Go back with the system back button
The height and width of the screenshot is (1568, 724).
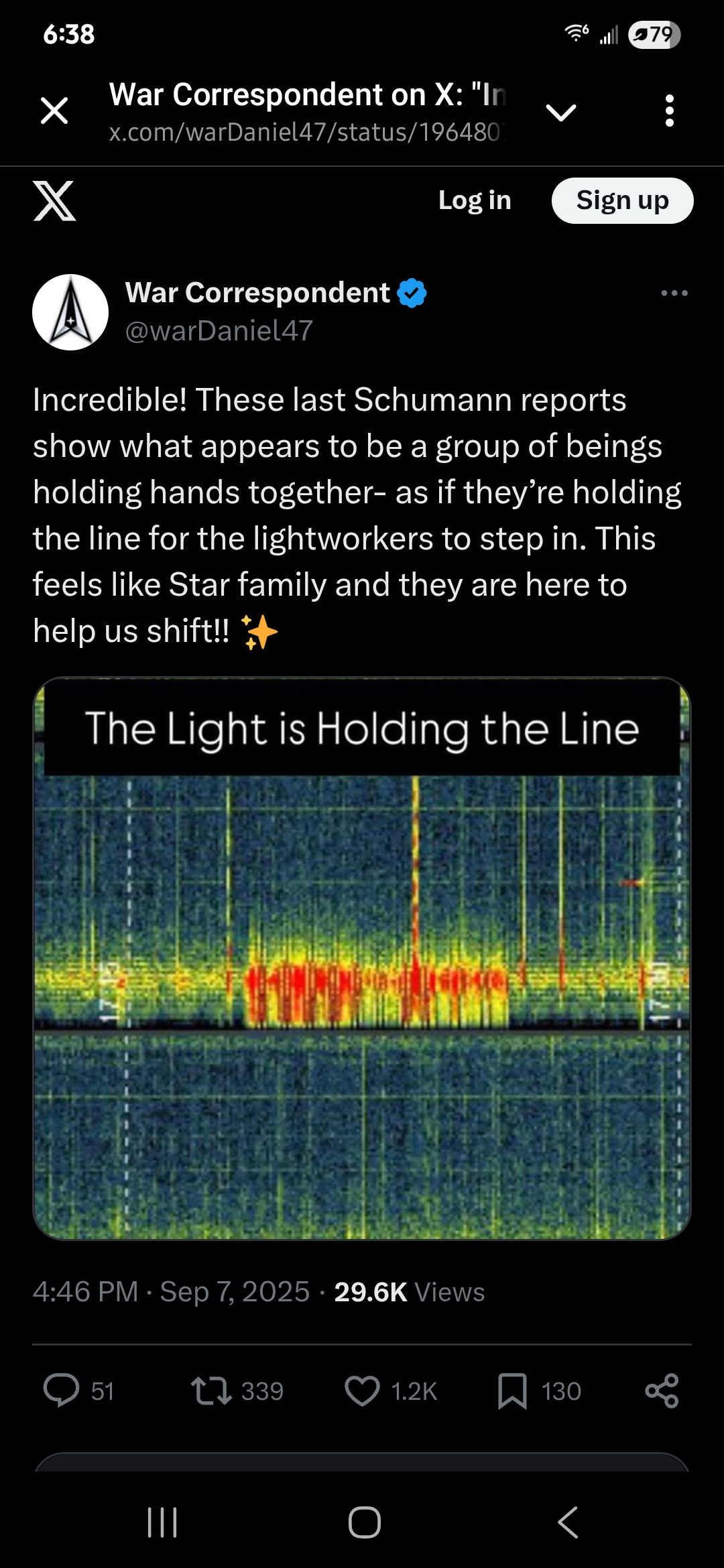tap(568, 1522)
